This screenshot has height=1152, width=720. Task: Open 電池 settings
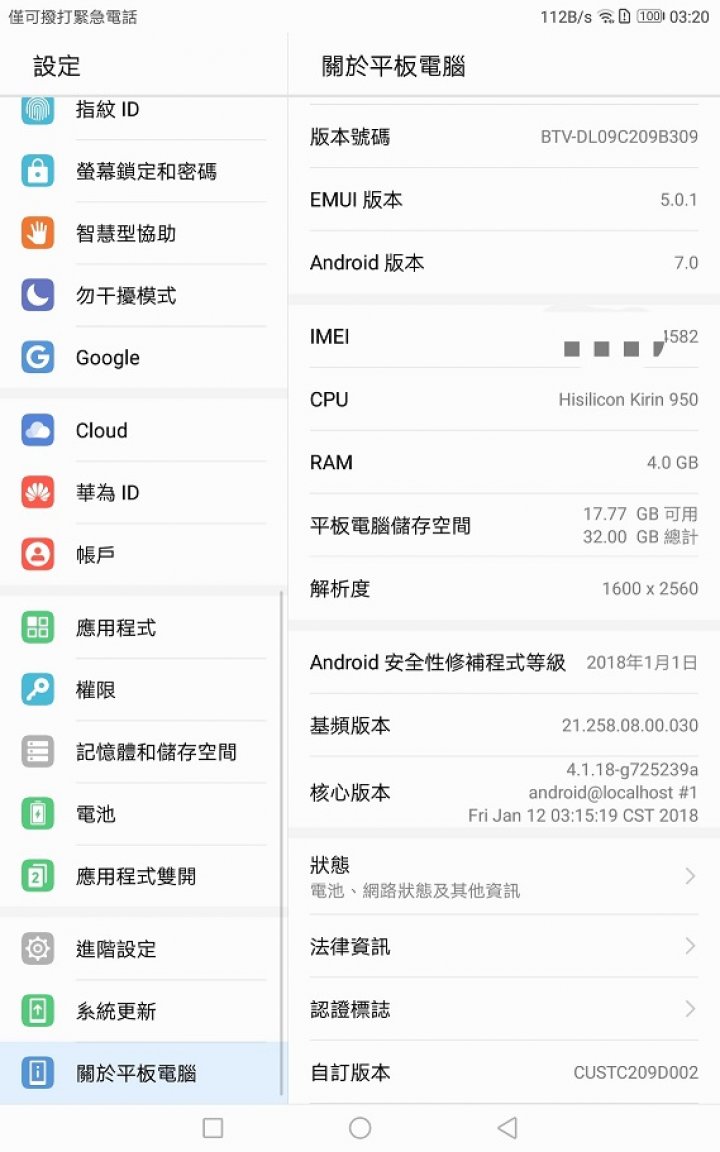143,814
